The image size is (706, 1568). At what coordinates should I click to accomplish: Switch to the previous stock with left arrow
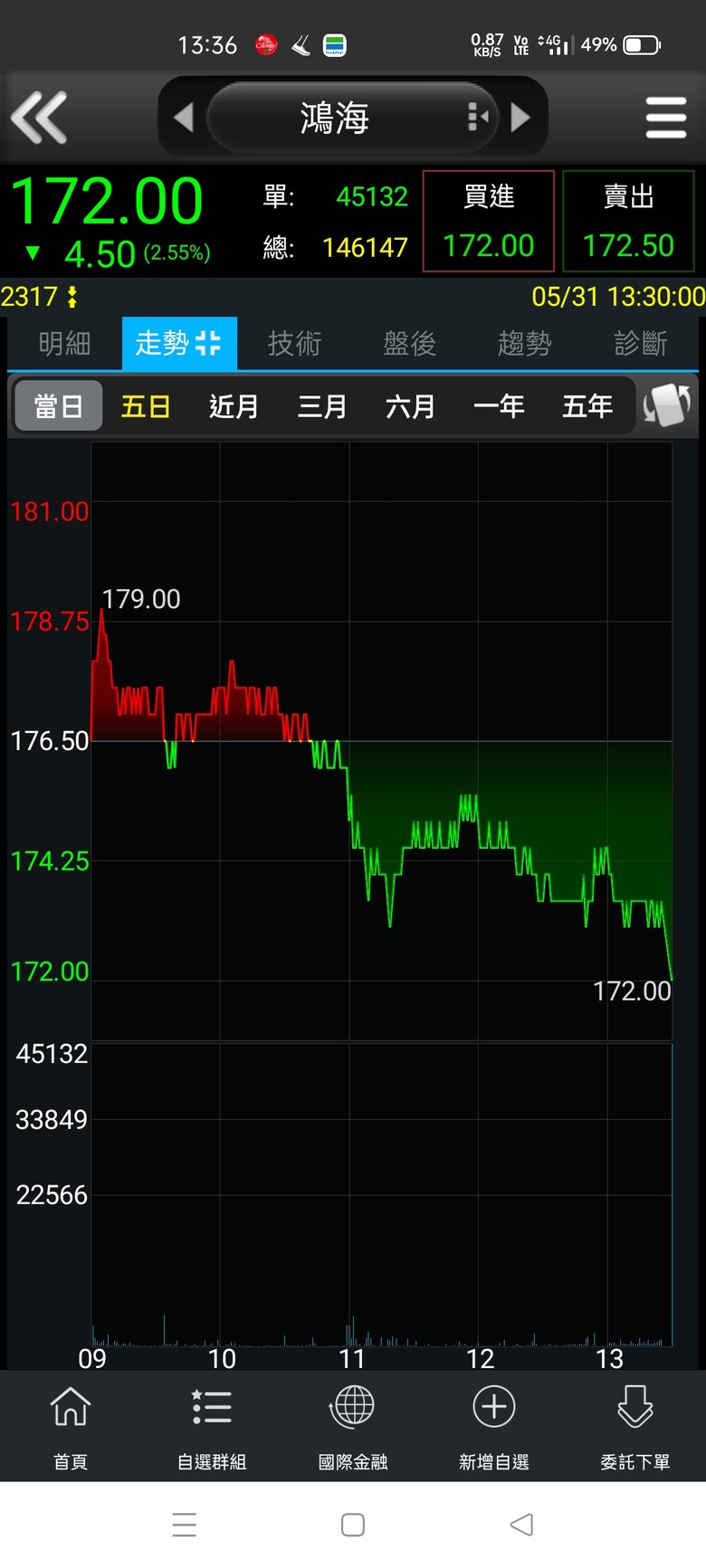184,118
